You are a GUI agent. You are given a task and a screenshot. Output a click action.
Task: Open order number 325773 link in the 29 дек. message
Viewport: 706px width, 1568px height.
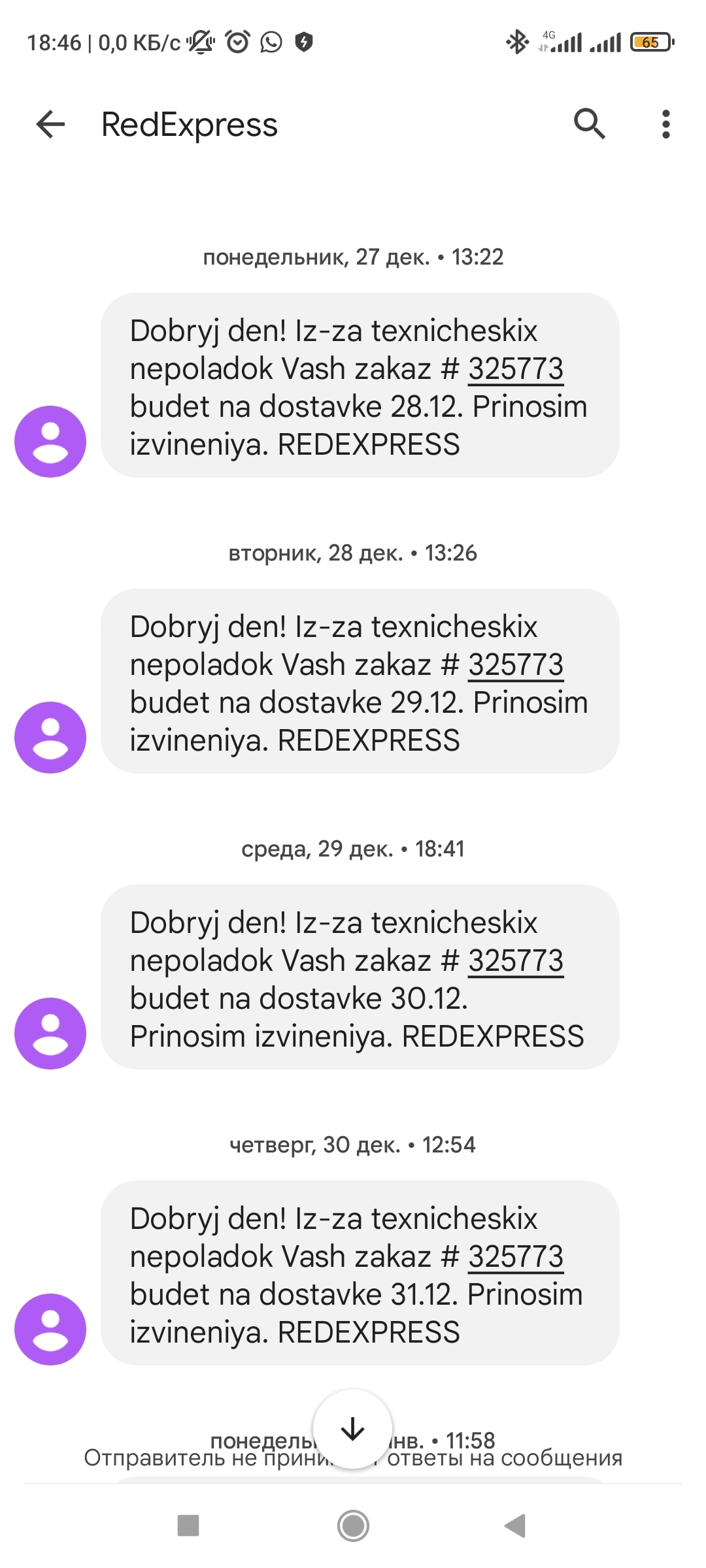516,961
